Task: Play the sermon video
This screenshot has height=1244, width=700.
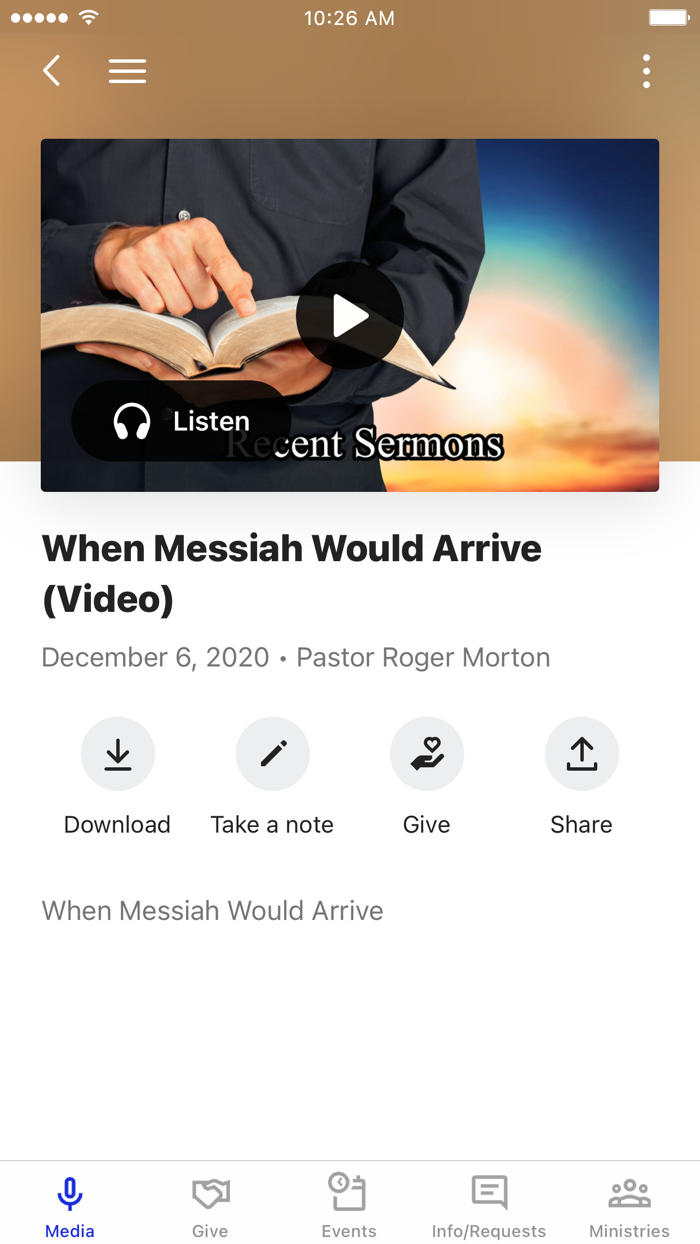Action: tap(350, 316)
